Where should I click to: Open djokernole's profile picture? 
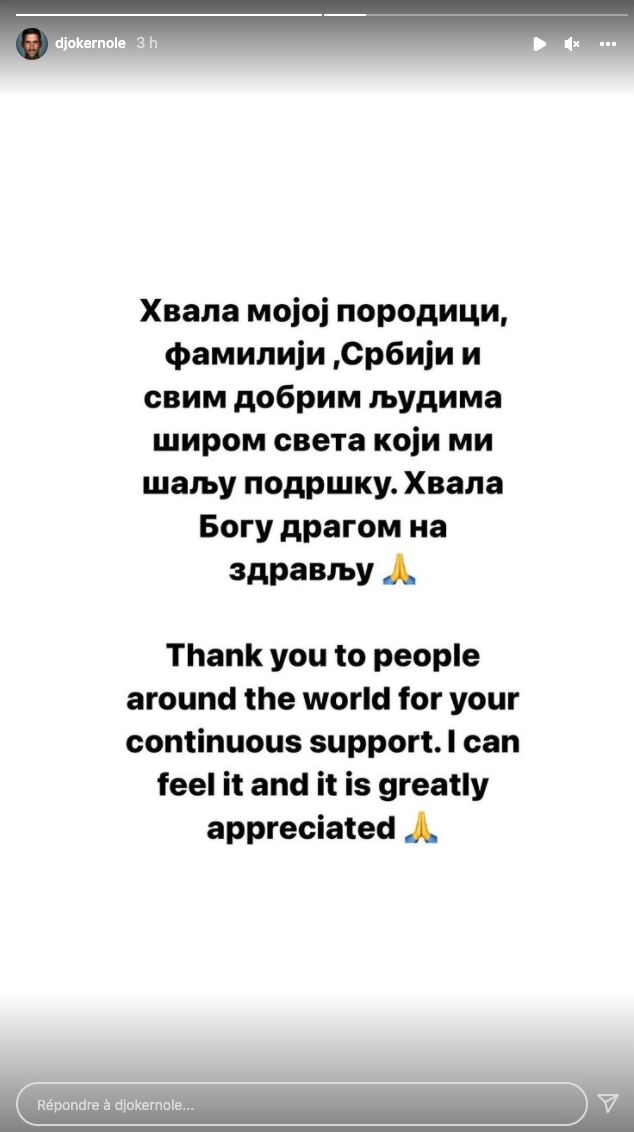coord(32,44)
